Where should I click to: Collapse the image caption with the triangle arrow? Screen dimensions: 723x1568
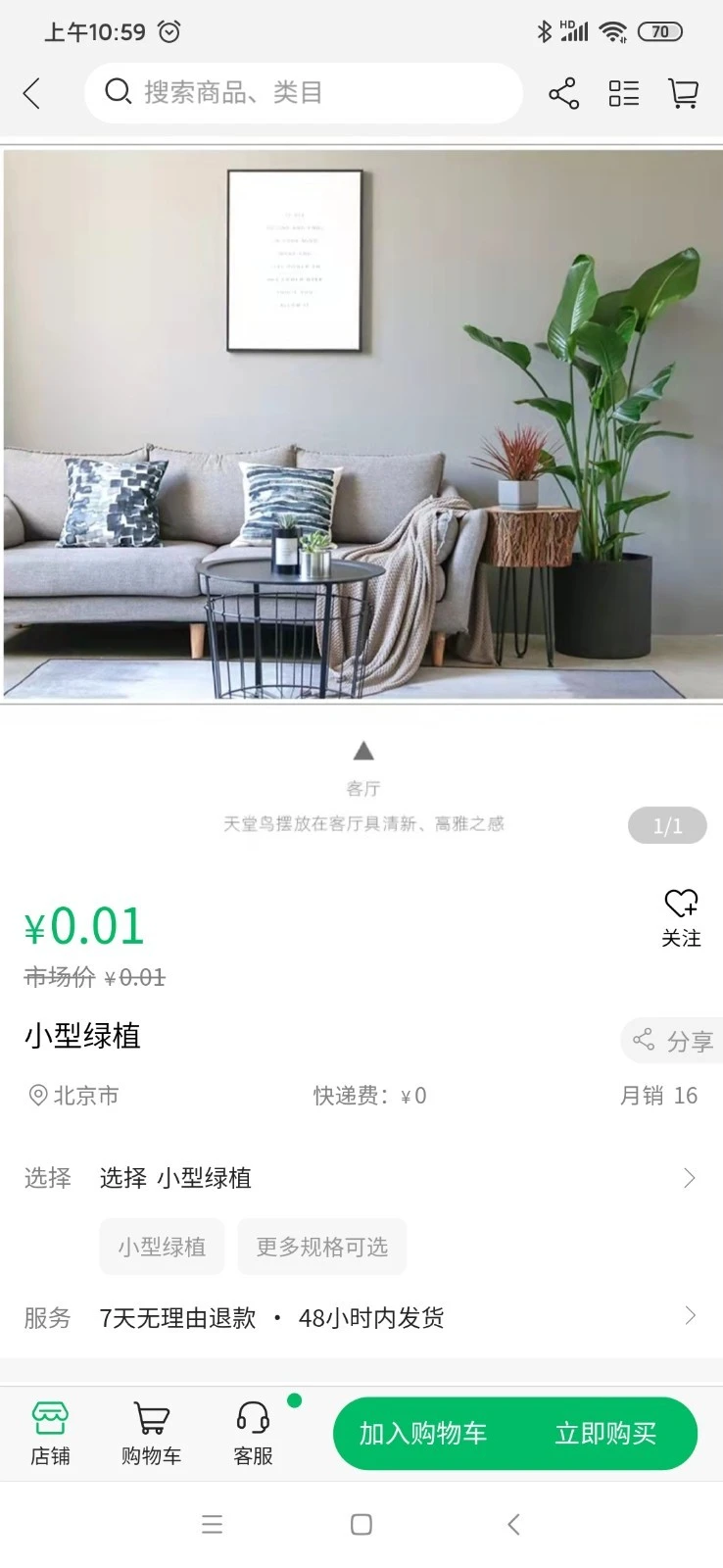point(363,751)
